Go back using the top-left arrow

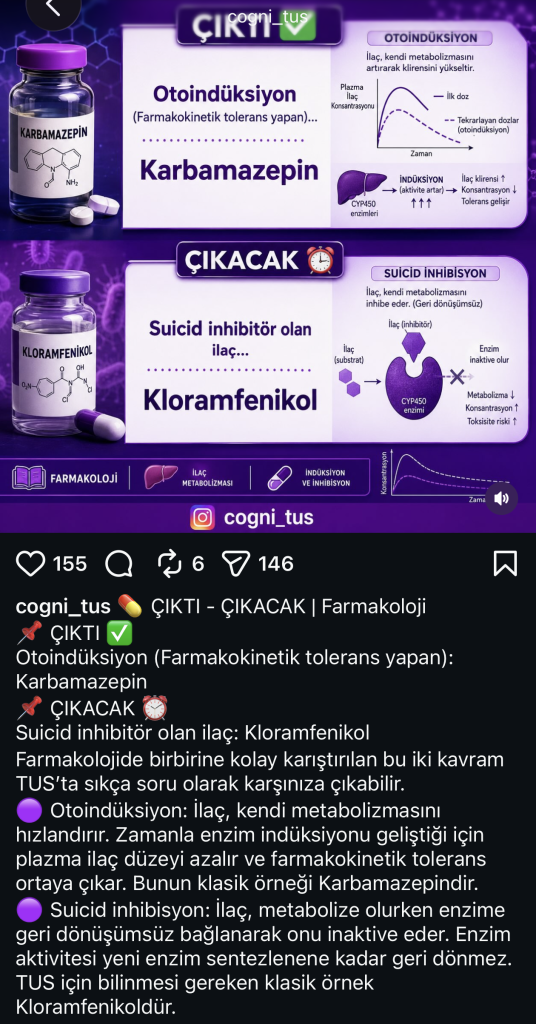[53, 8]
